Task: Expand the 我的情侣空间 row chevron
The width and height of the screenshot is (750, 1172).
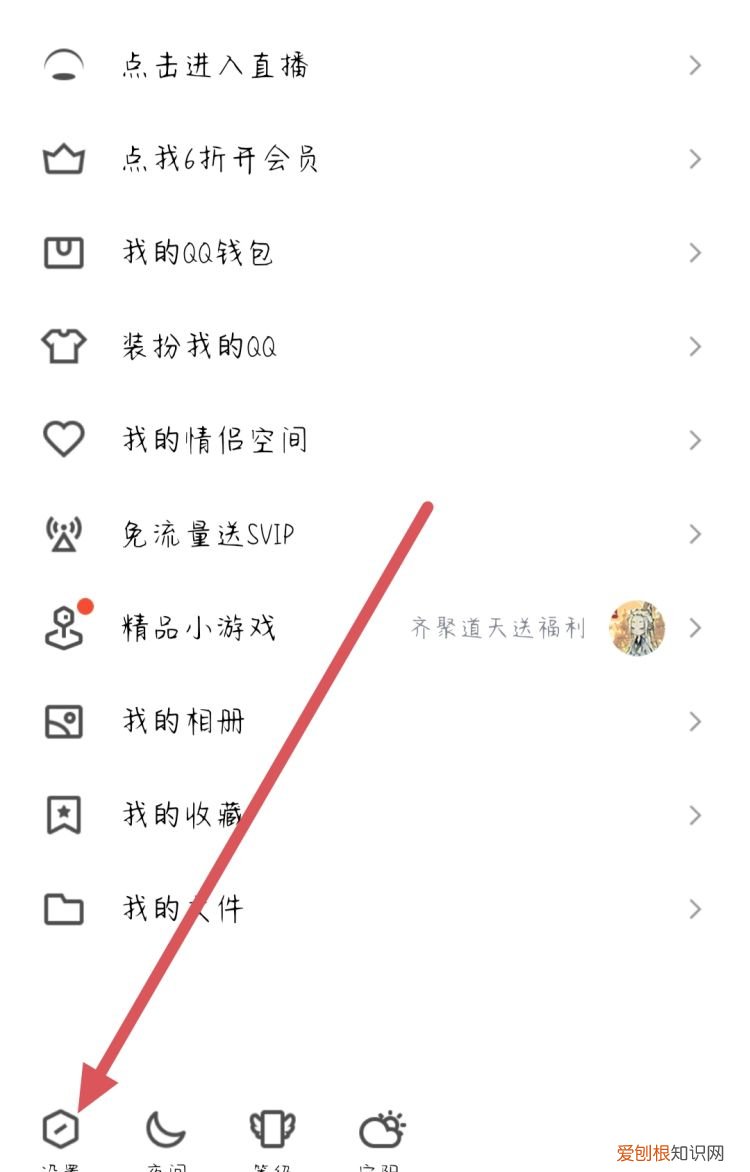Action: 696,440
